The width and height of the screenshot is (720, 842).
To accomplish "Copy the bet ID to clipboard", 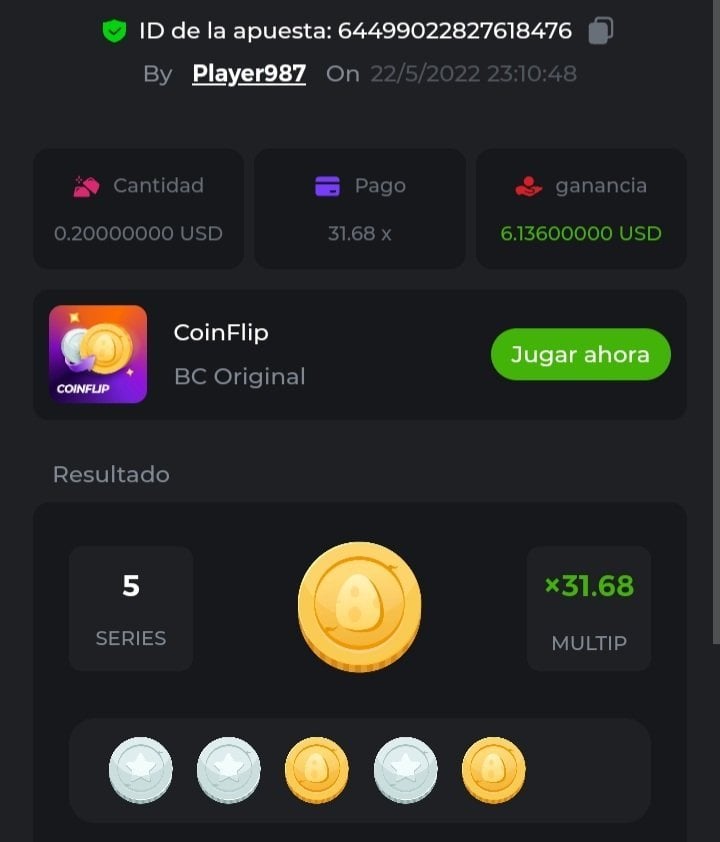I will [600, 31].
